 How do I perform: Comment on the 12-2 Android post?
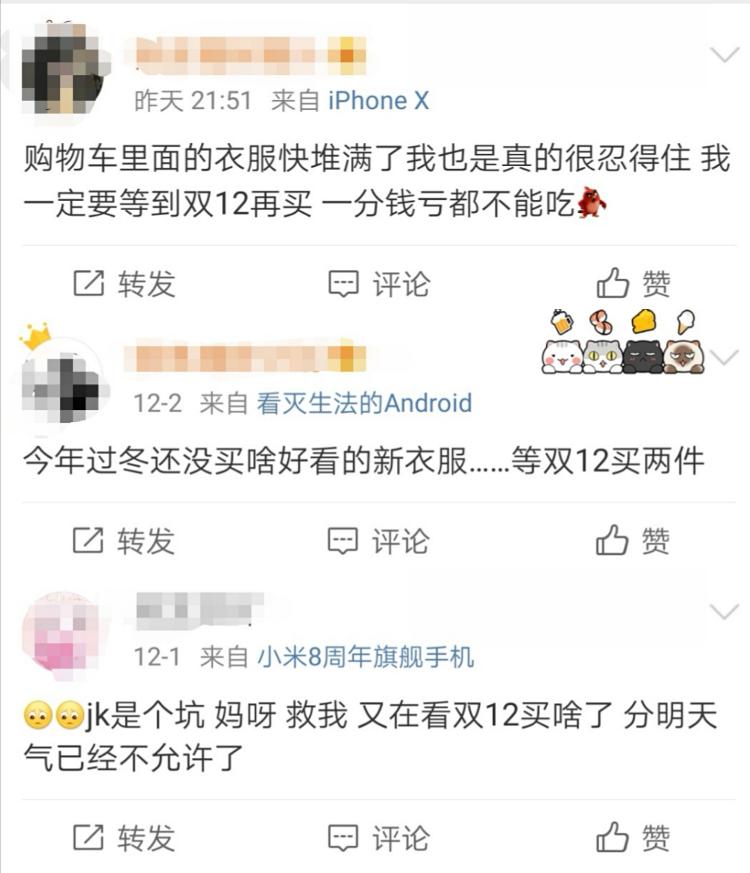378,541
